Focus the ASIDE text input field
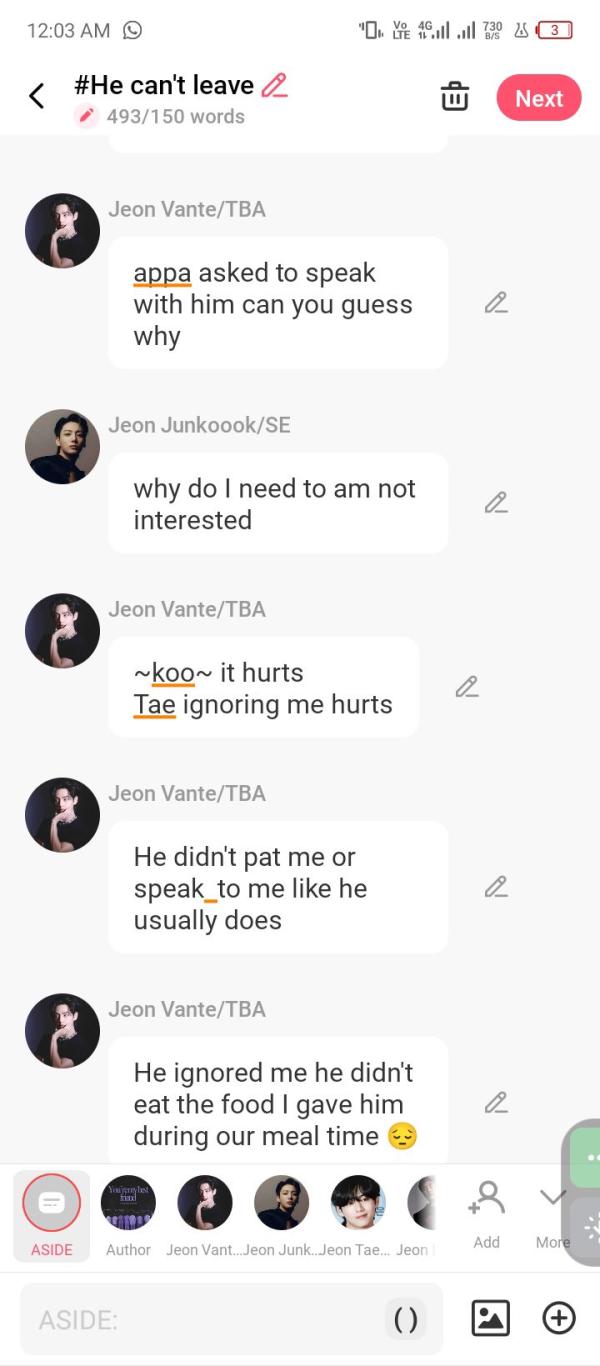The image size is (600, 1366). click(x=200, y=1320)
